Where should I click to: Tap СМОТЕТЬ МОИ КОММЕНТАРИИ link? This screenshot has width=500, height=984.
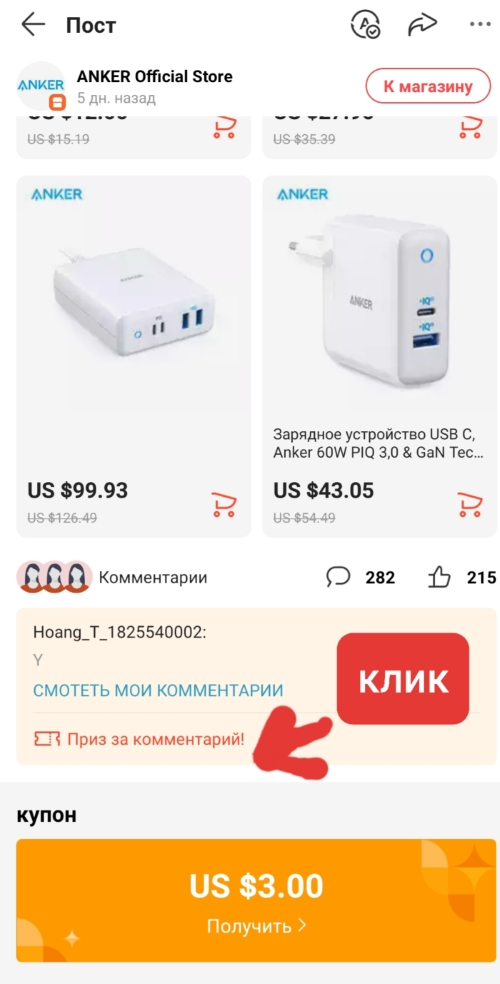(x=158, y=690)
